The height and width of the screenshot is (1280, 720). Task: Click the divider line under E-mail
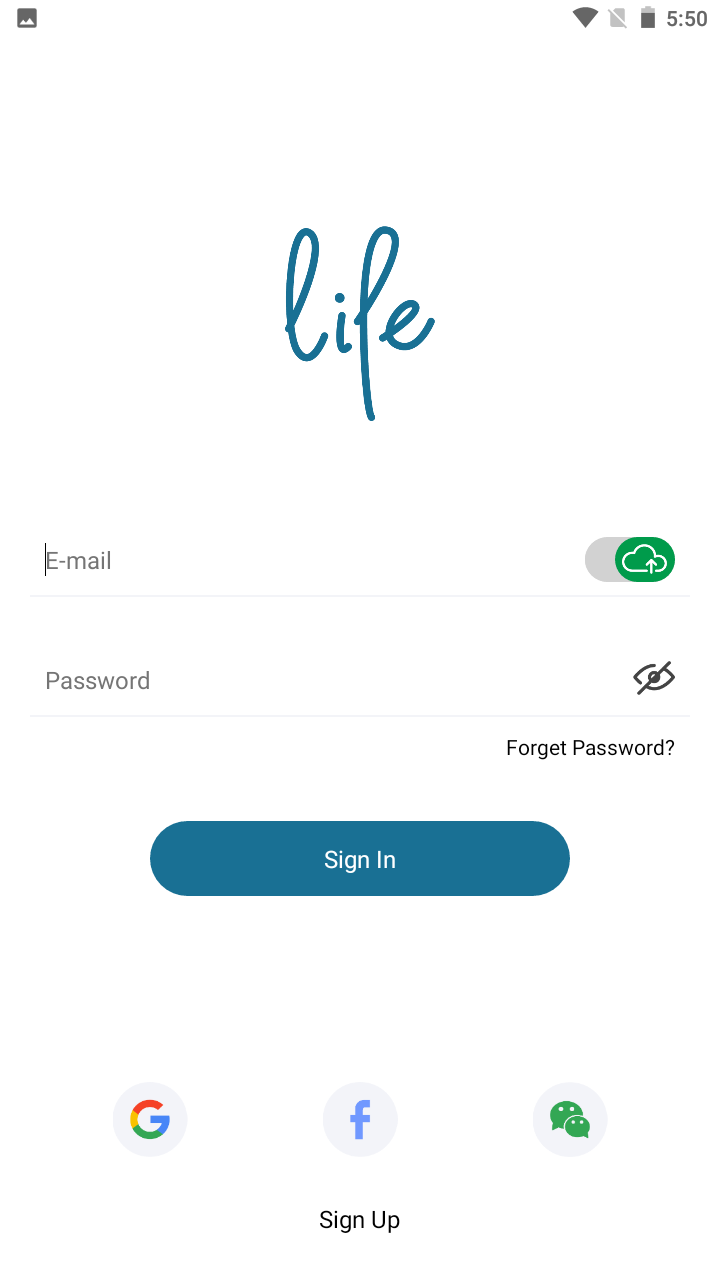(x=360, y=596)
